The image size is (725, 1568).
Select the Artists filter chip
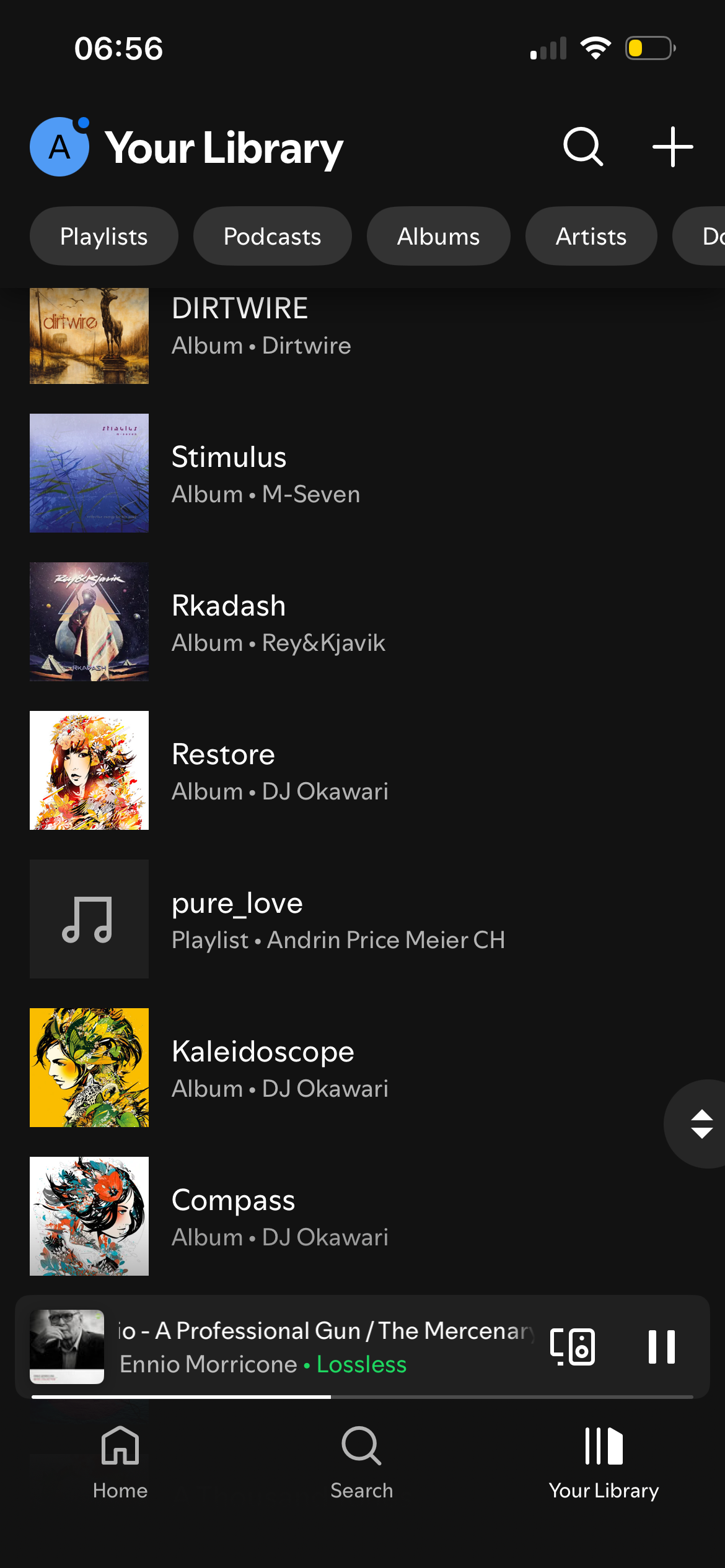point(591,236)
